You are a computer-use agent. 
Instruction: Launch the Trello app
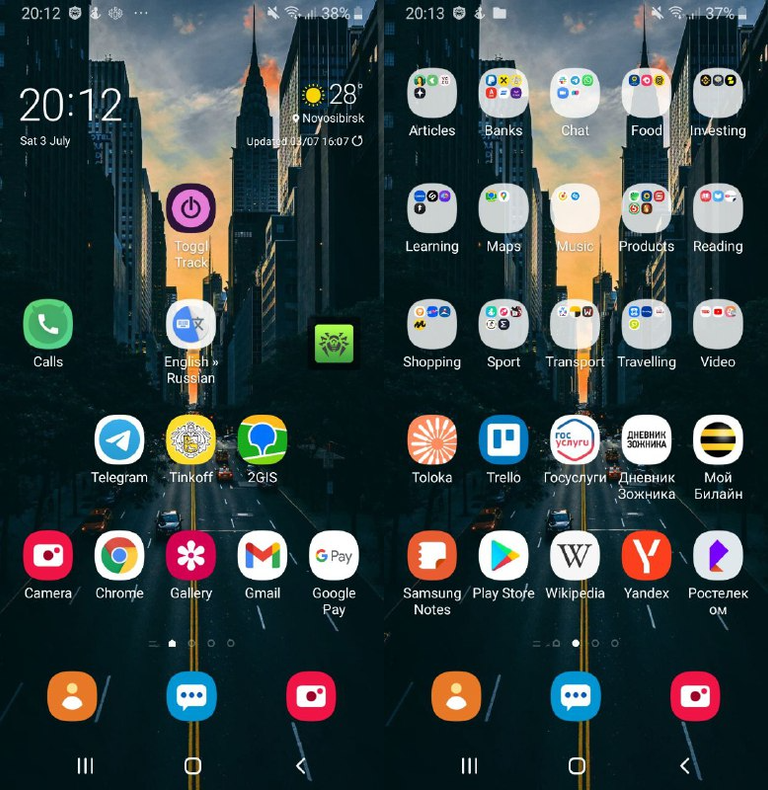pos(503,440)
